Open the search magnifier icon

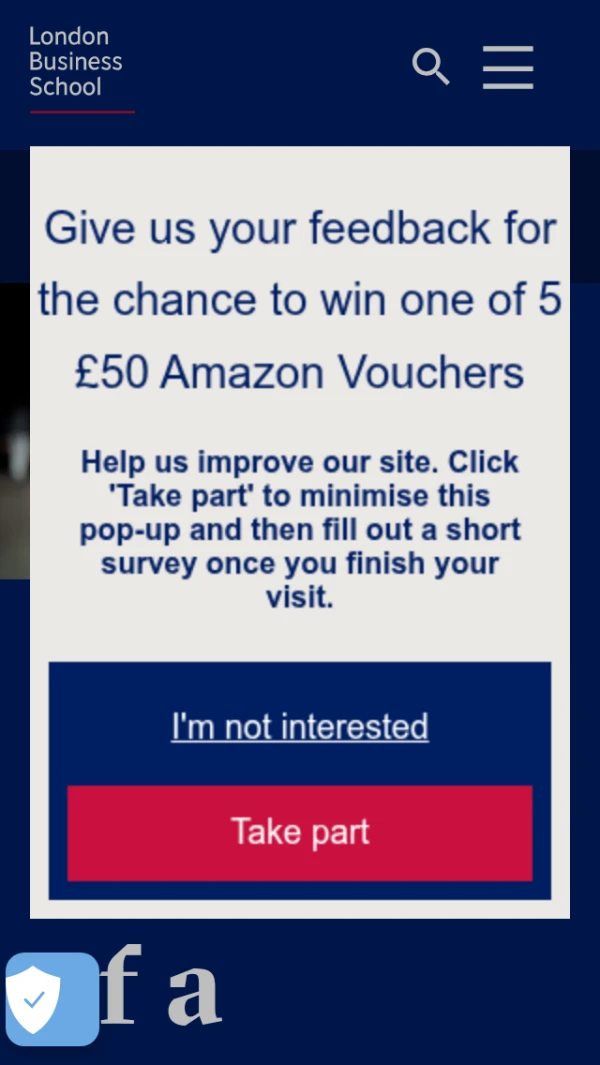(430, 67)
